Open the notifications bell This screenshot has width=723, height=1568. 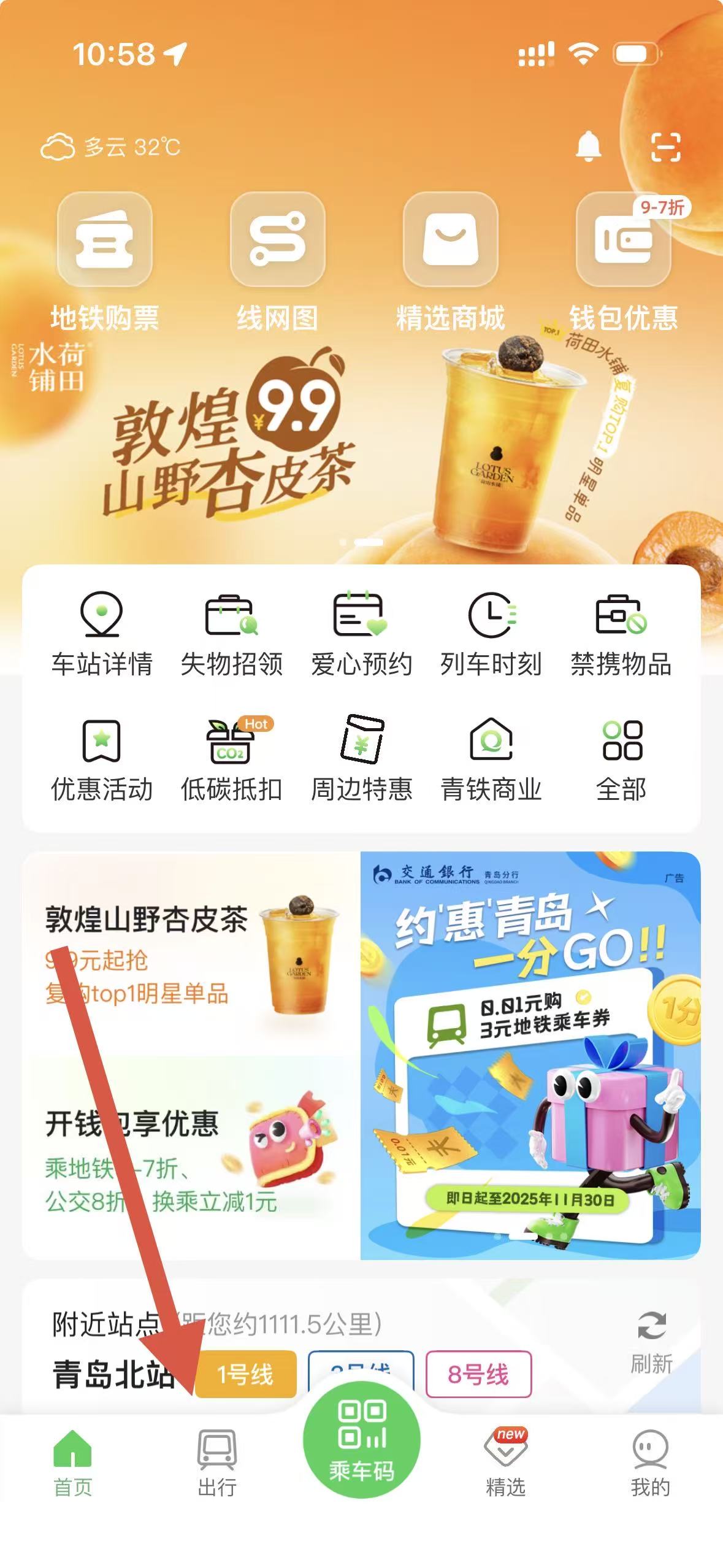pyautogui.click(x=587, y=147)
